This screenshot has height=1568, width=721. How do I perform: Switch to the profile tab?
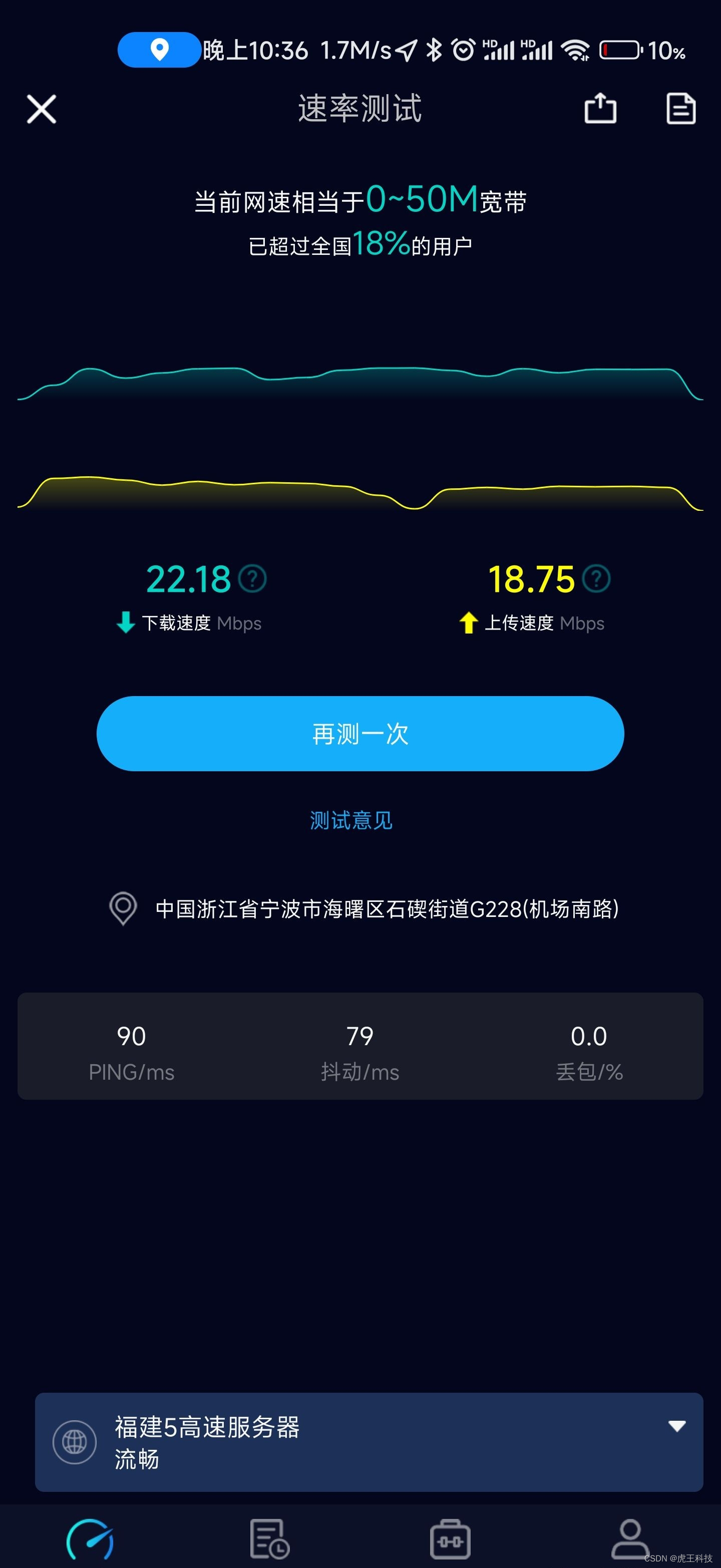pos(630,1538)
